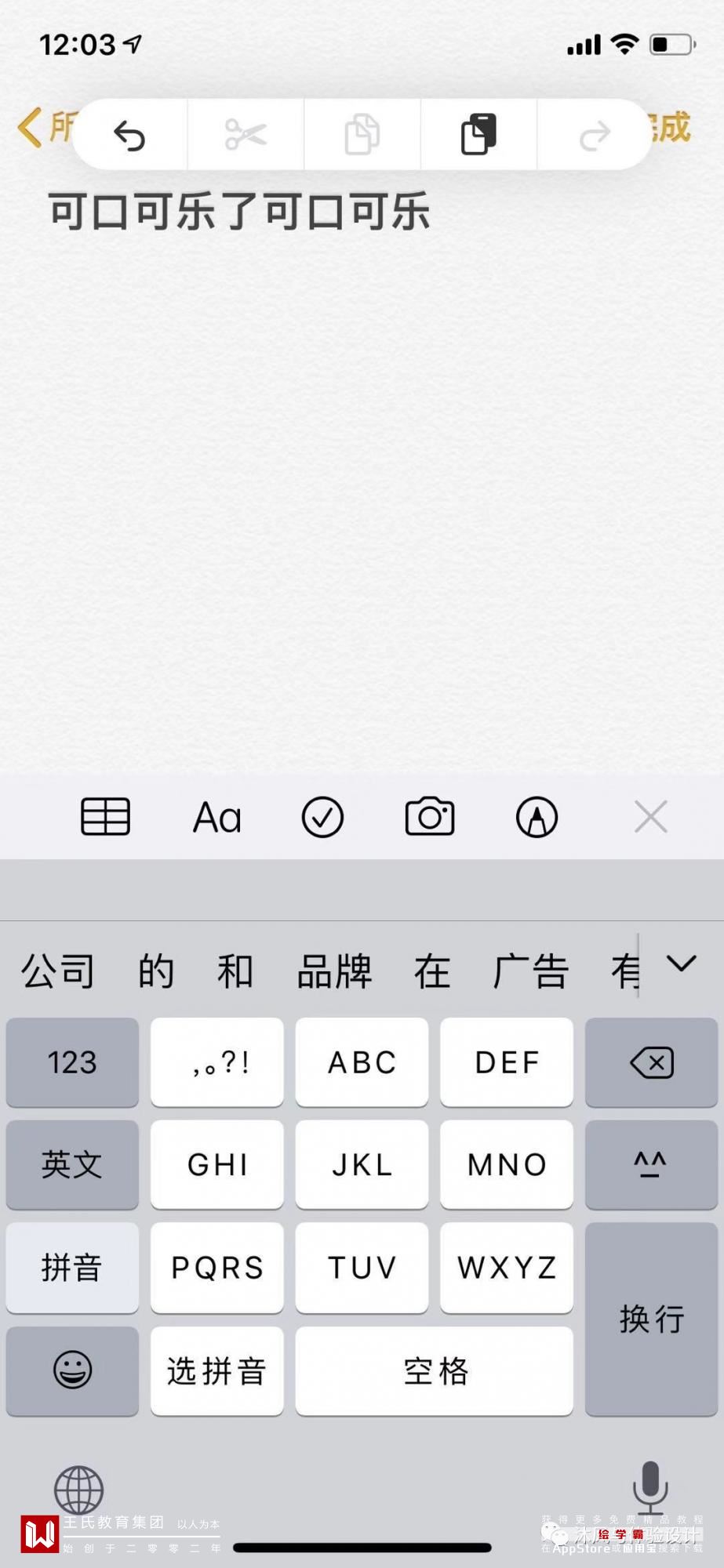Open the markup pen tool
The image size is (724, 1568).
537,818
